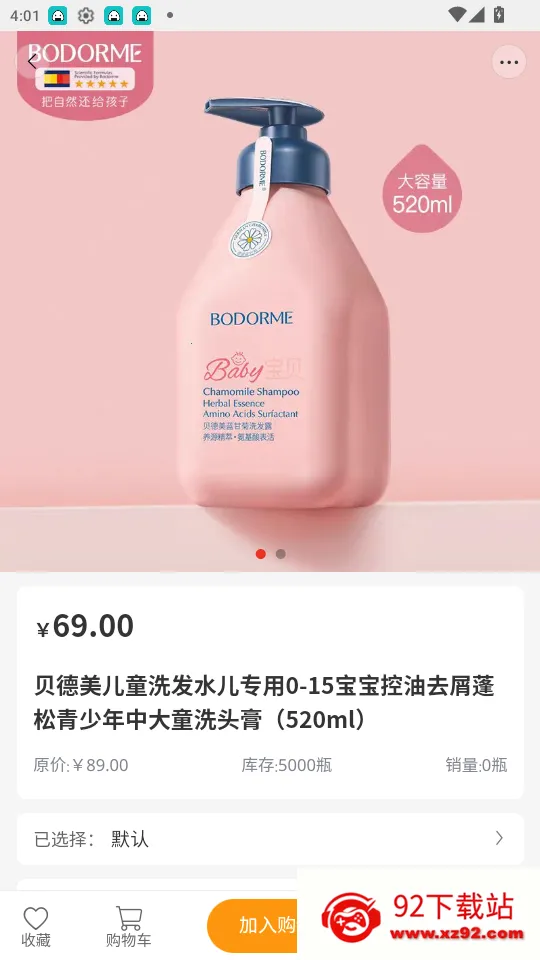Open the 已选择 默认 options row
Viewport: 540px width, 960px height.
[x=270, y=839]
